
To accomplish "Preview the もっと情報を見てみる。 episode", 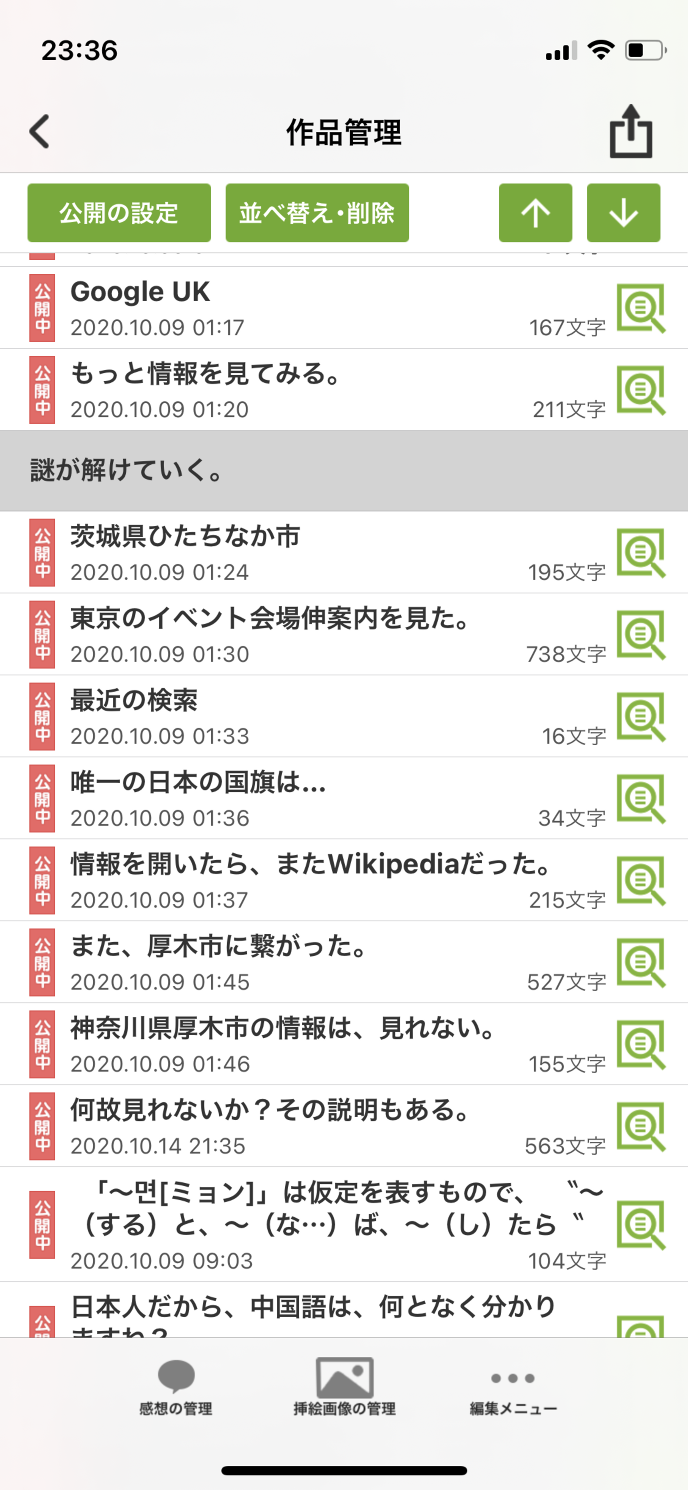I will (640, 390).
